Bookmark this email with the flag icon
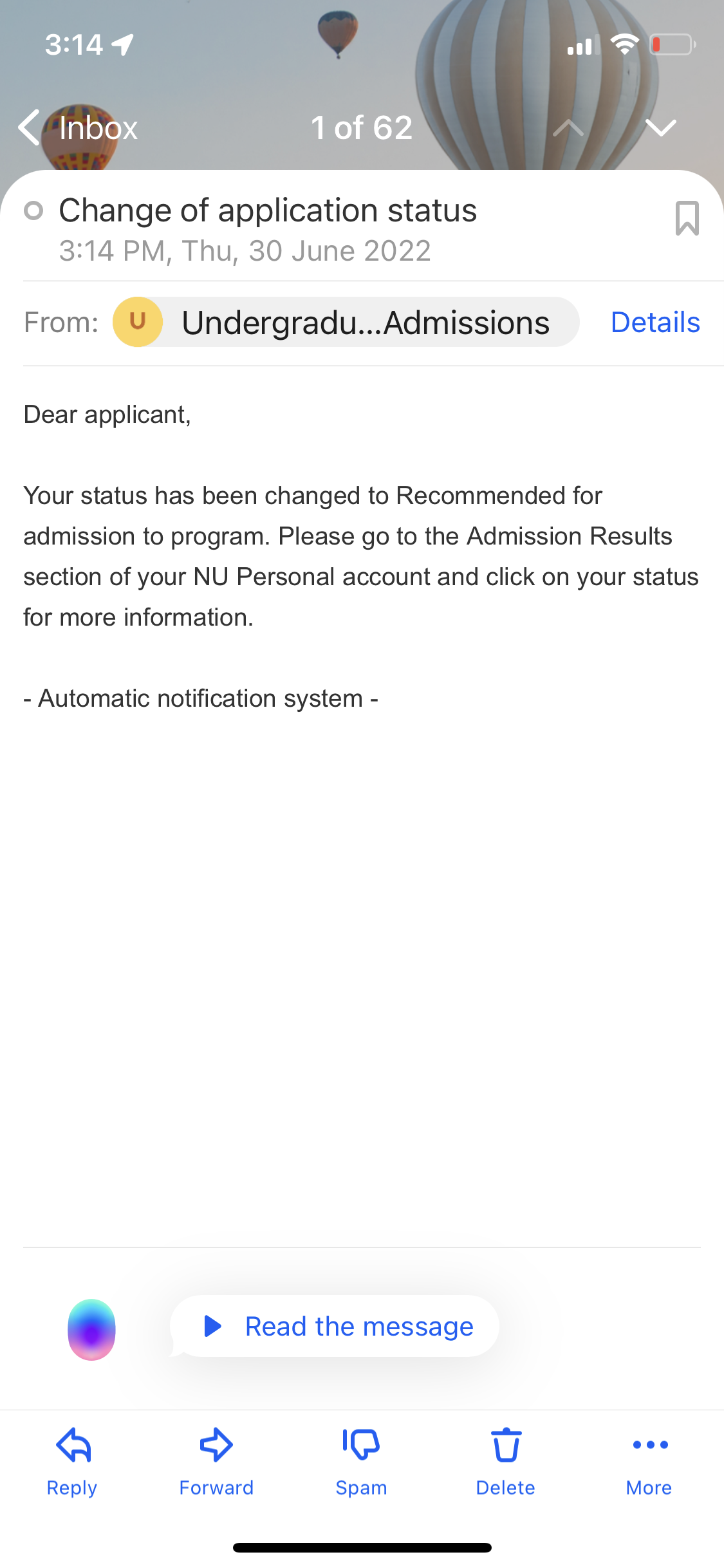The height and width of the screenshot is (1568, 724). (x=687, y=218)
